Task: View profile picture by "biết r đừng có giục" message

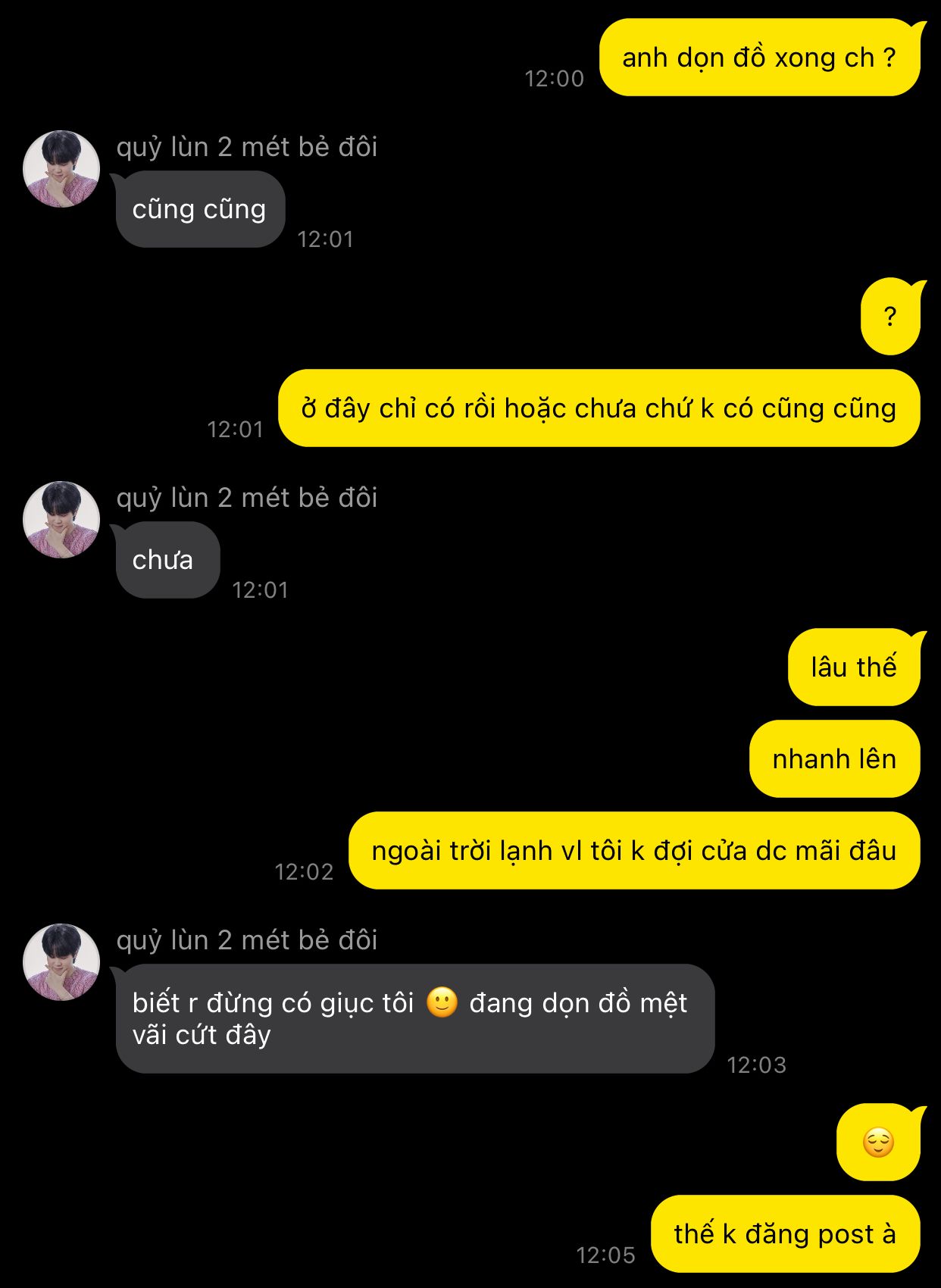Action: point(61,962)
